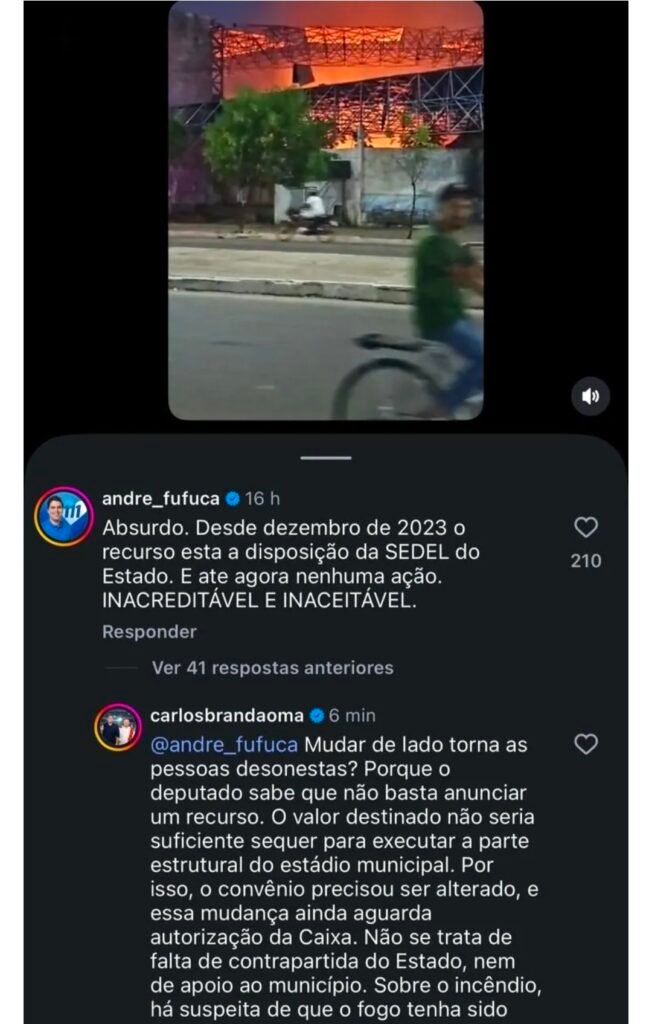Expand Ver 41 respostas anteriores
Screen dimensions: 652x1024
[x=272, y=667]
